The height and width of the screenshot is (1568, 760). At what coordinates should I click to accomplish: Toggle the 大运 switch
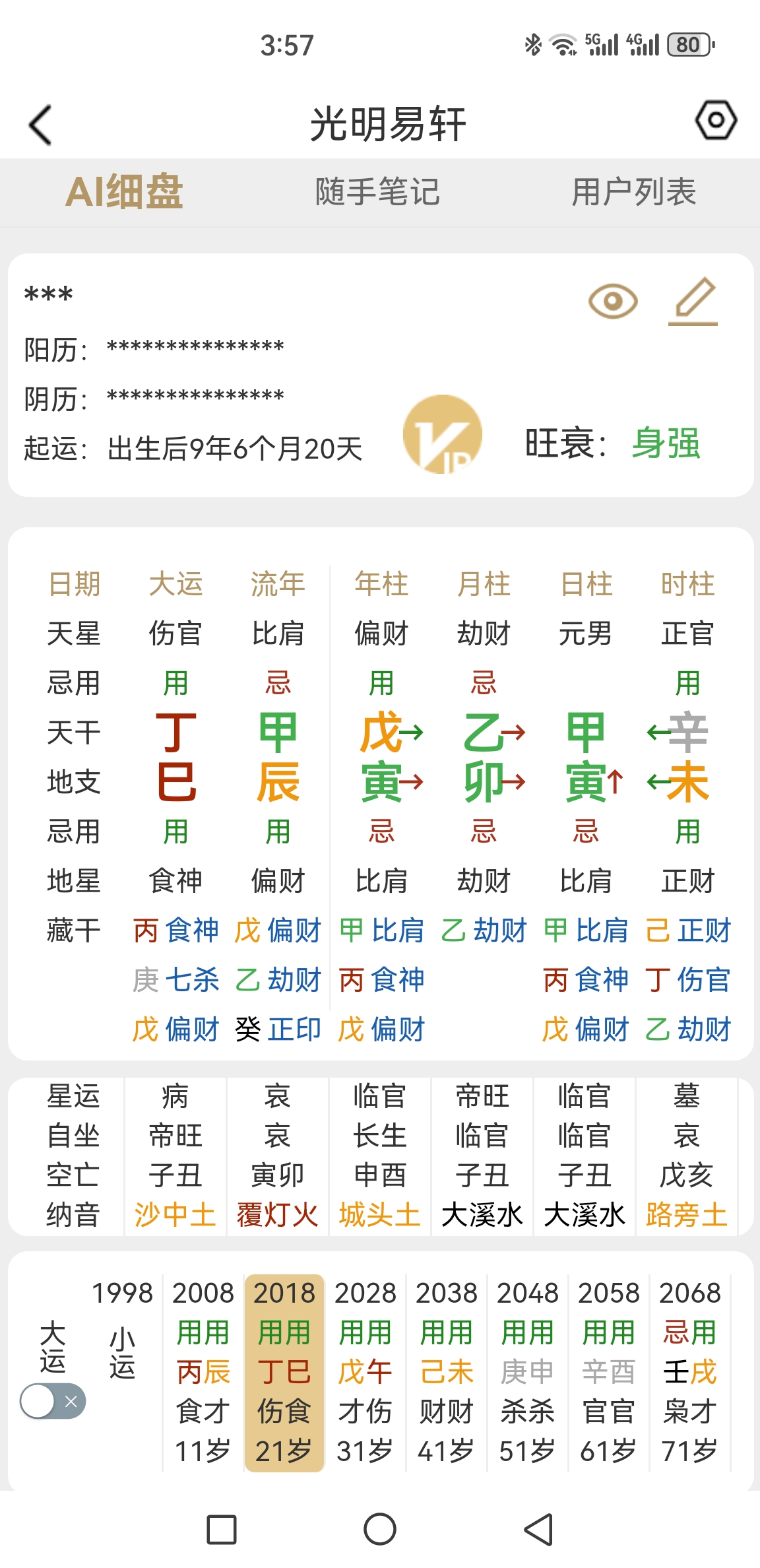click(x=53, y=1401)
